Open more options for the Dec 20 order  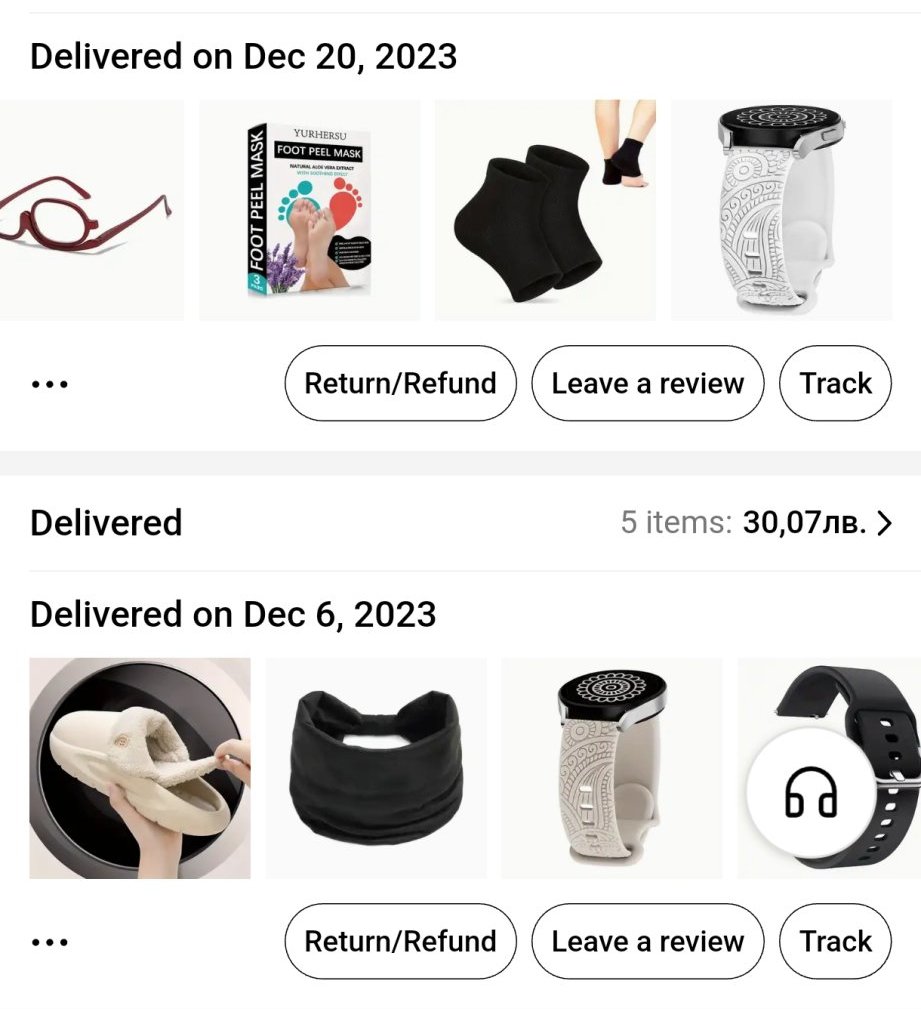[50, 384]
